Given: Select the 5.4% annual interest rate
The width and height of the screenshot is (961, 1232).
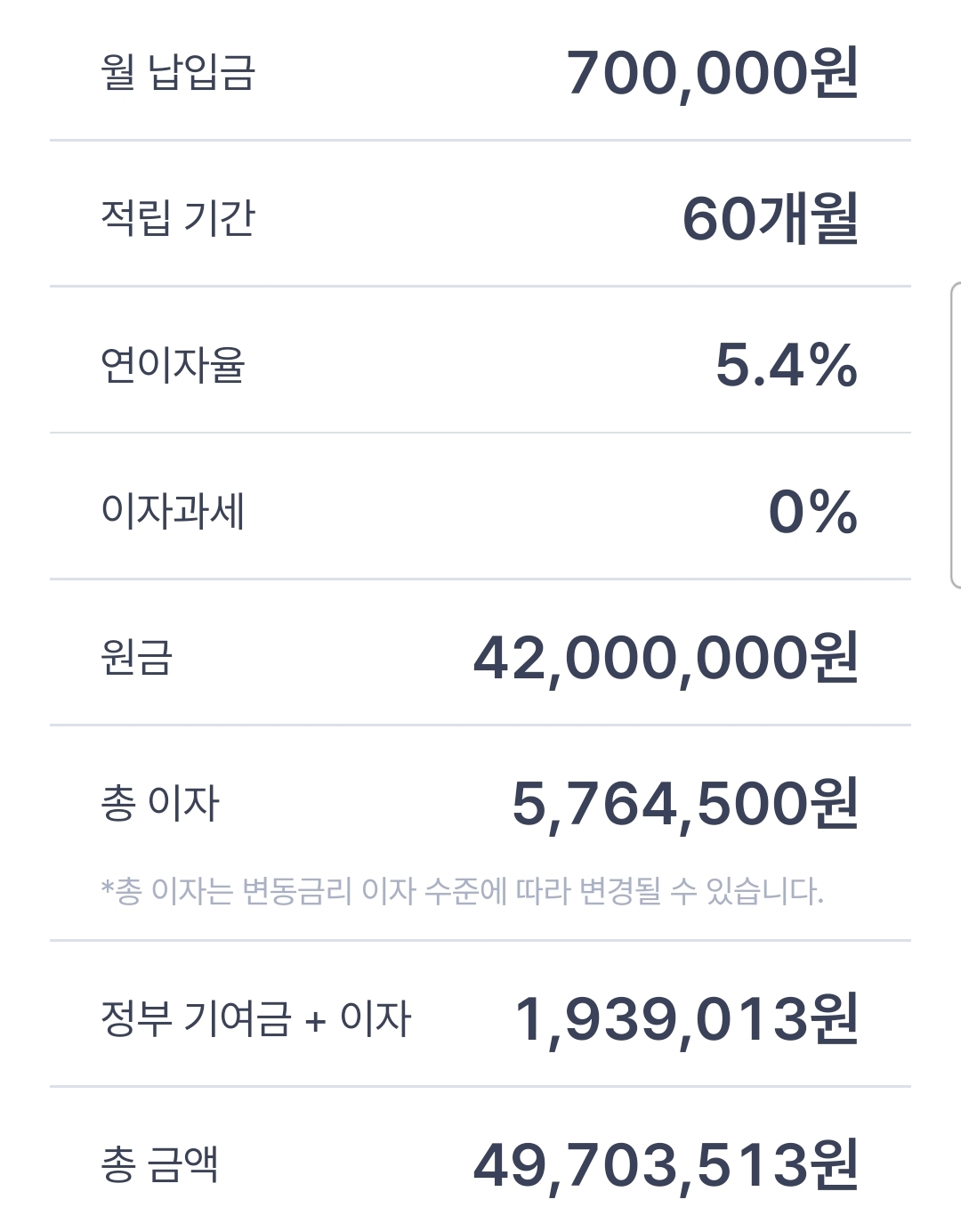Looking at the screenshot, I should tap(787, 363).
